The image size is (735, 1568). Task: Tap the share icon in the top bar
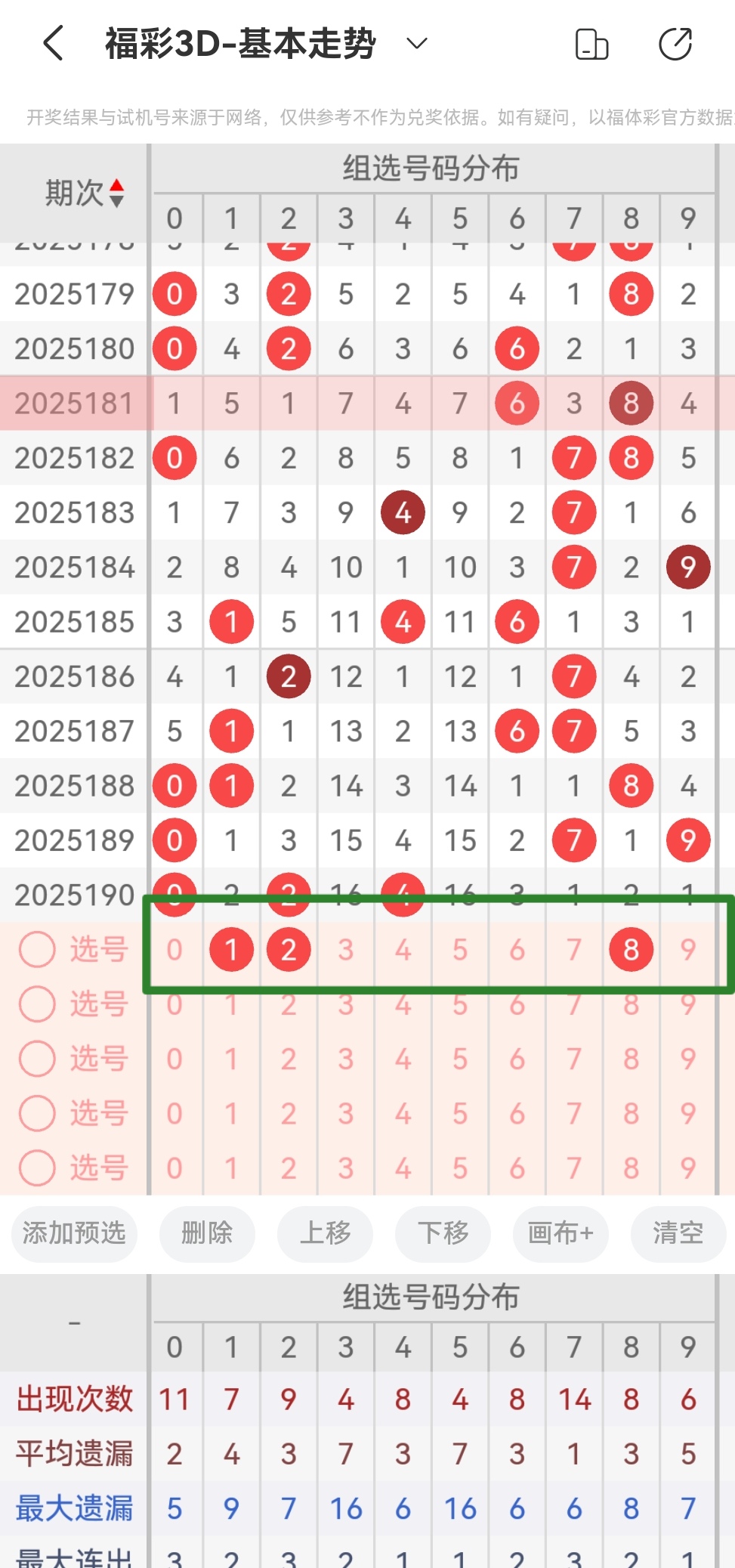tap(677, 43)
